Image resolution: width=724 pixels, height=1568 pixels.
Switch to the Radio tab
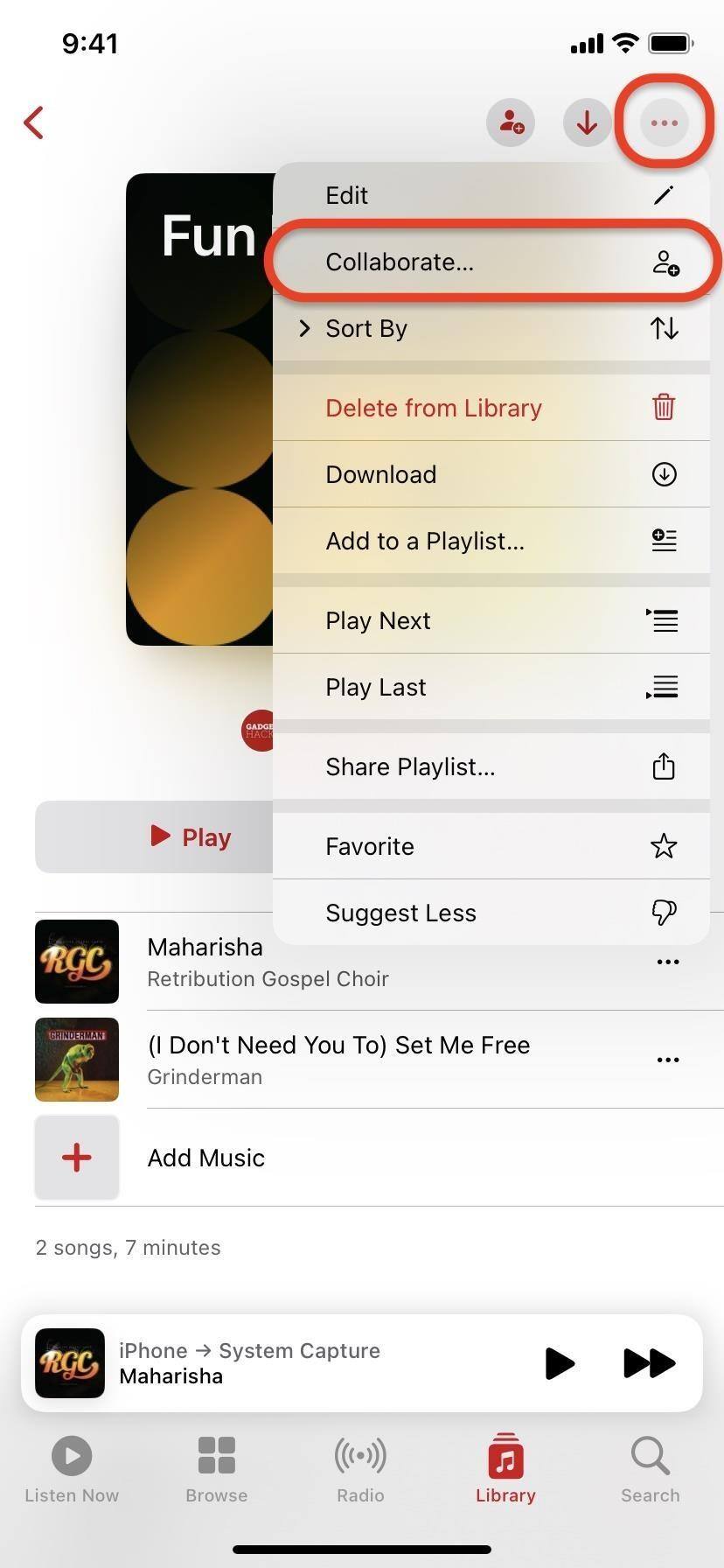coord(360,1469)
